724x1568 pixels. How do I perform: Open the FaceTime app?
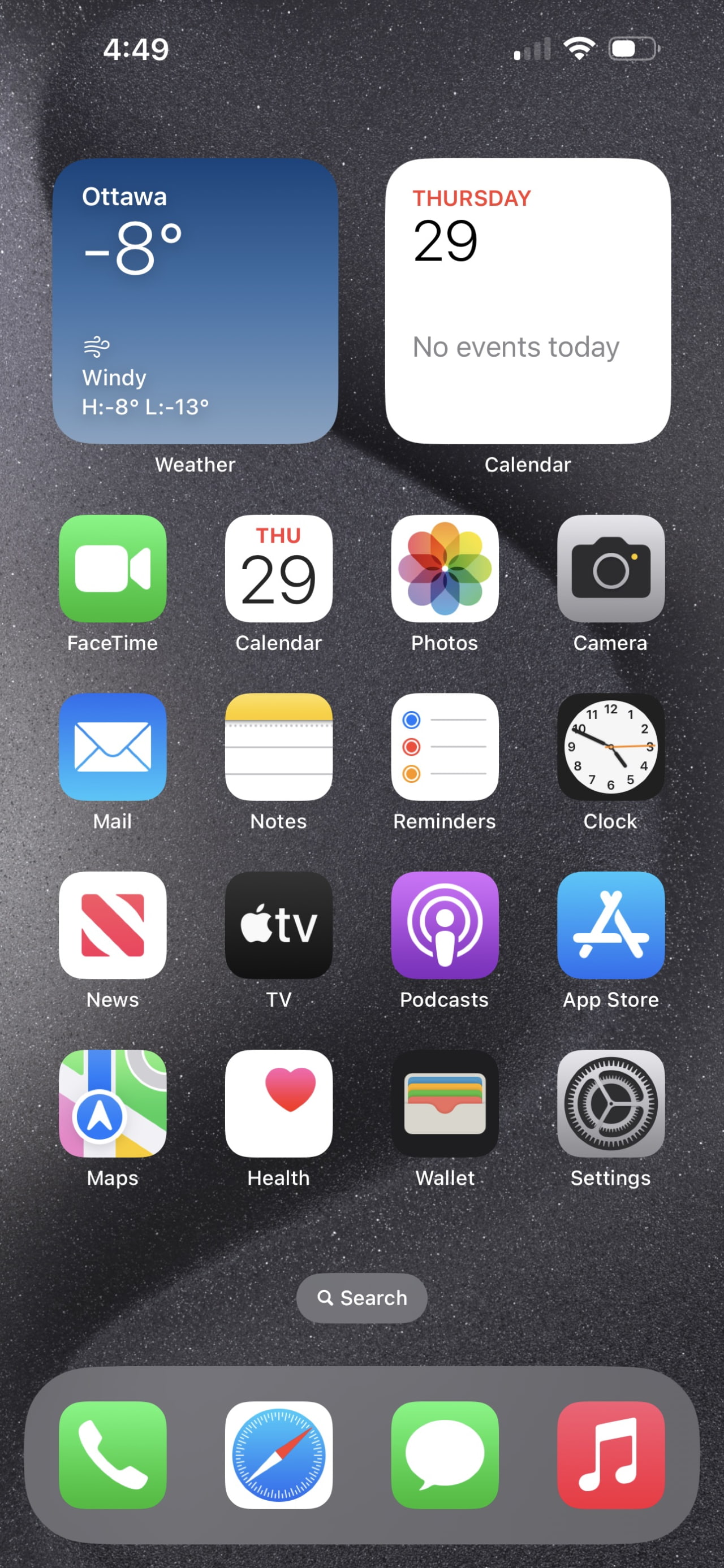(113, 569)
